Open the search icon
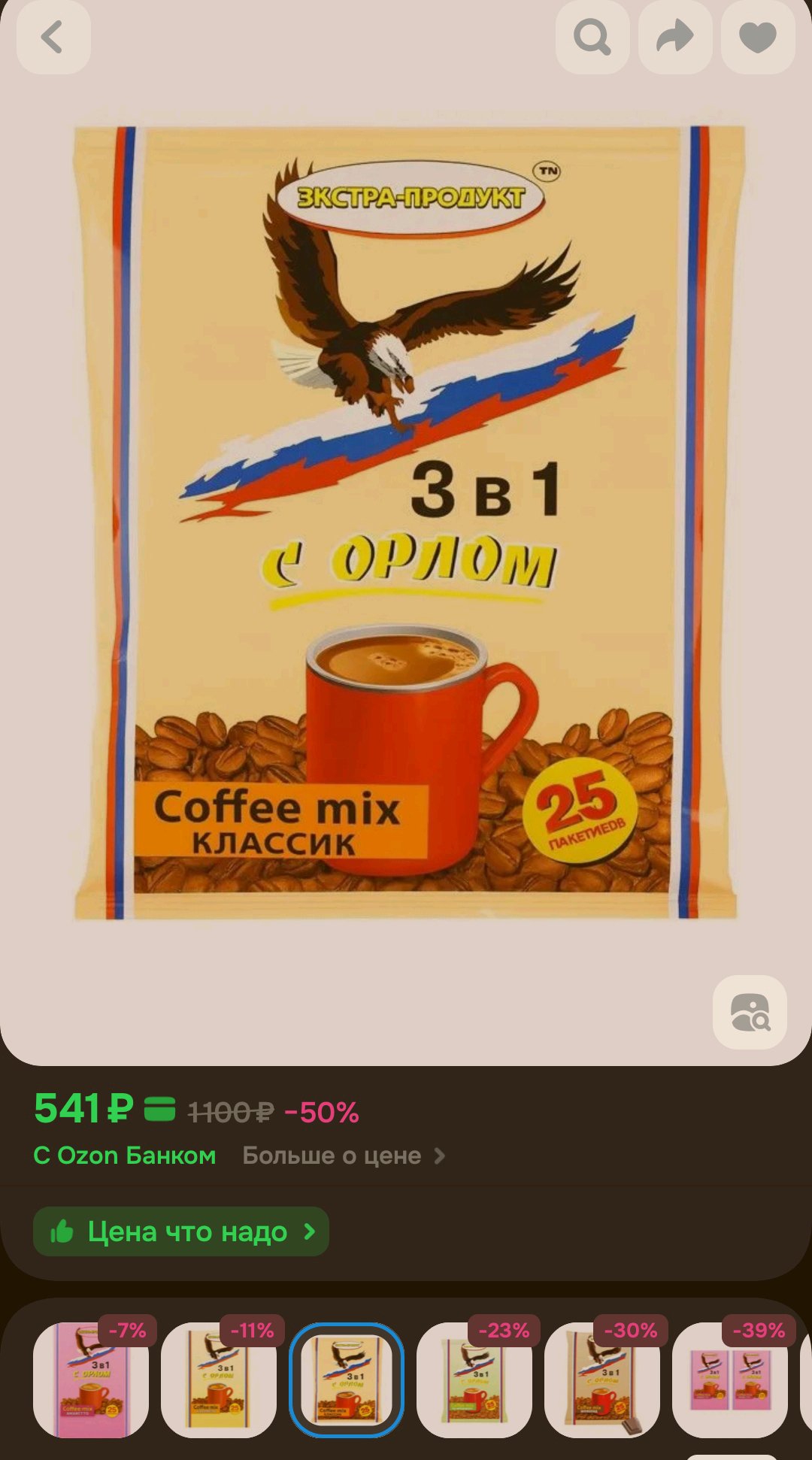Screen dimensions: 812x1460 coord(592,38)
